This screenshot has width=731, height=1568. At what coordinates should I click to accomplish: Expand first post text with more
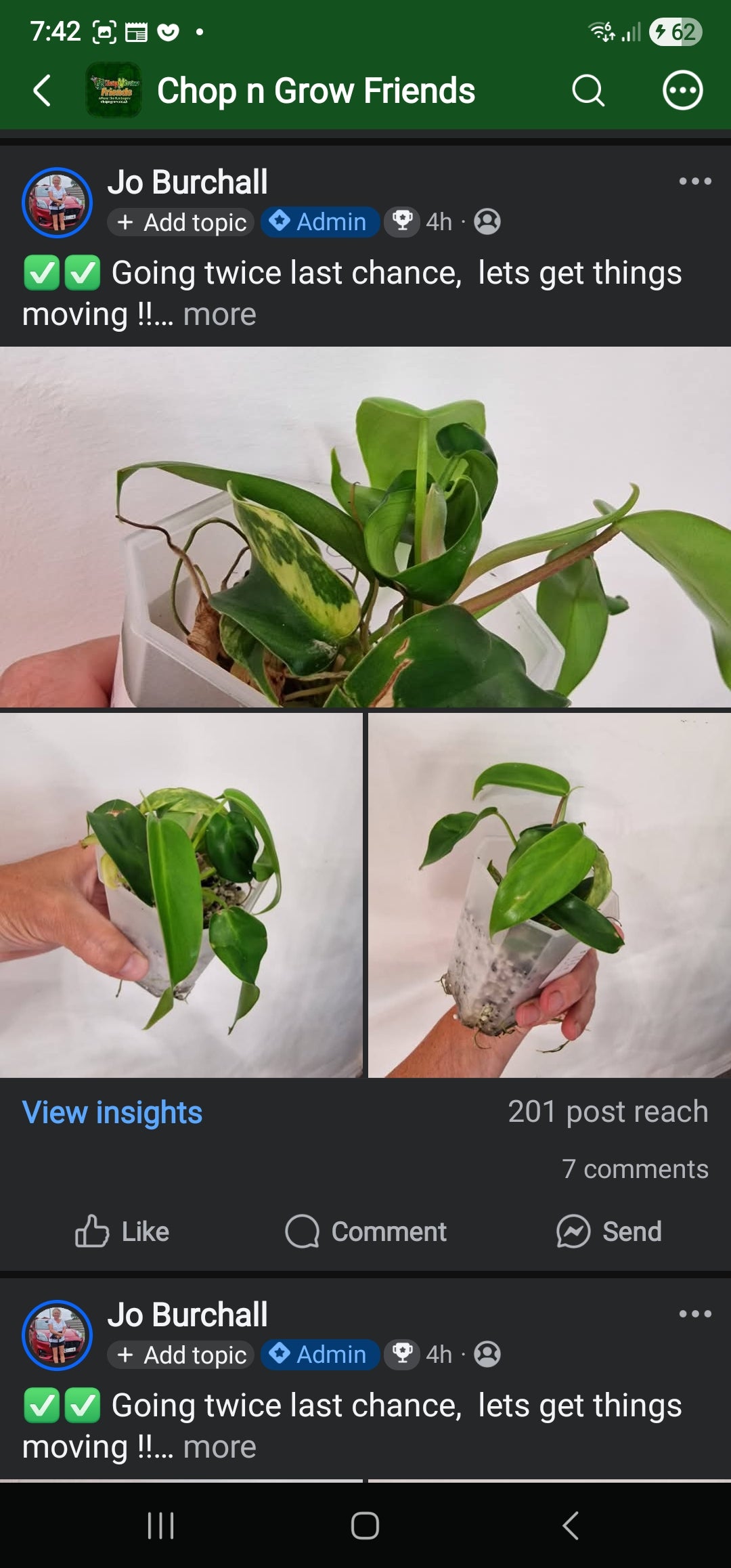click(x=220, y=315)
